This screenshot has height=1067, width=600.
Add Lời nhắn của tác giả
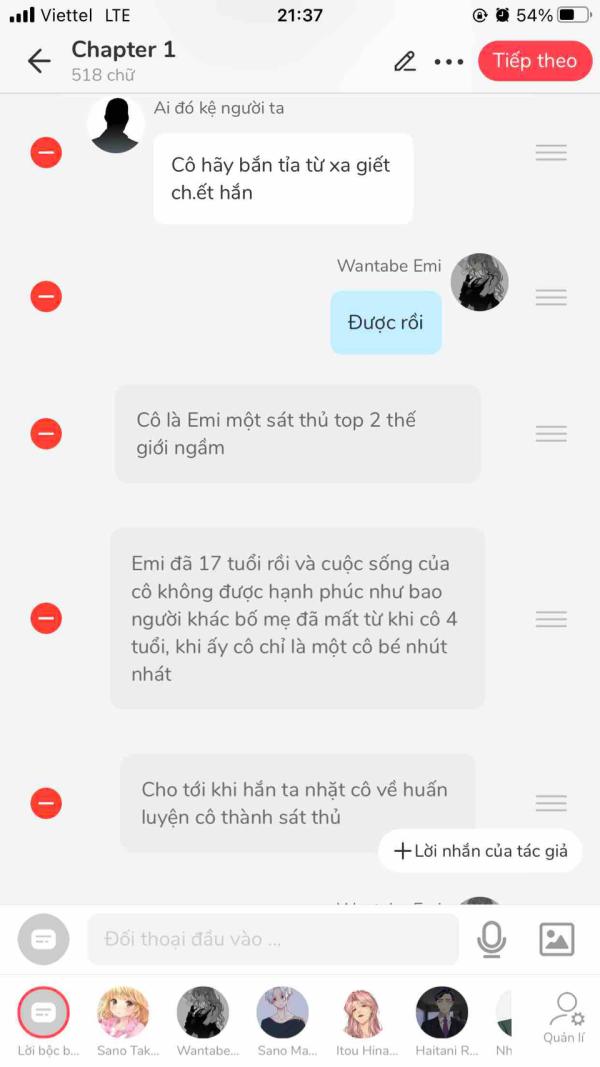click(480, 851)
